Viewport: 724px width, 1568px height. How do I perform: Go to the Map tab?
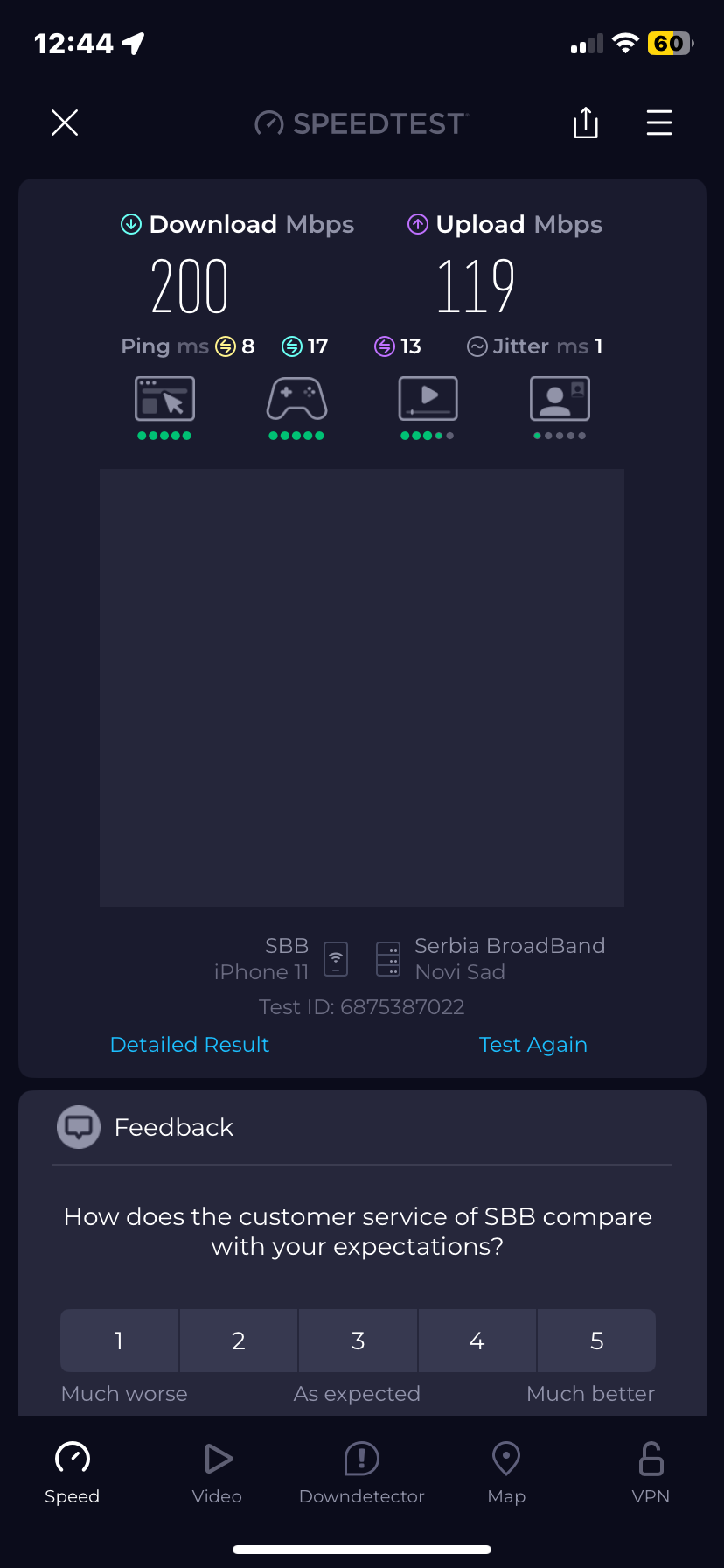click(506, 1473)
